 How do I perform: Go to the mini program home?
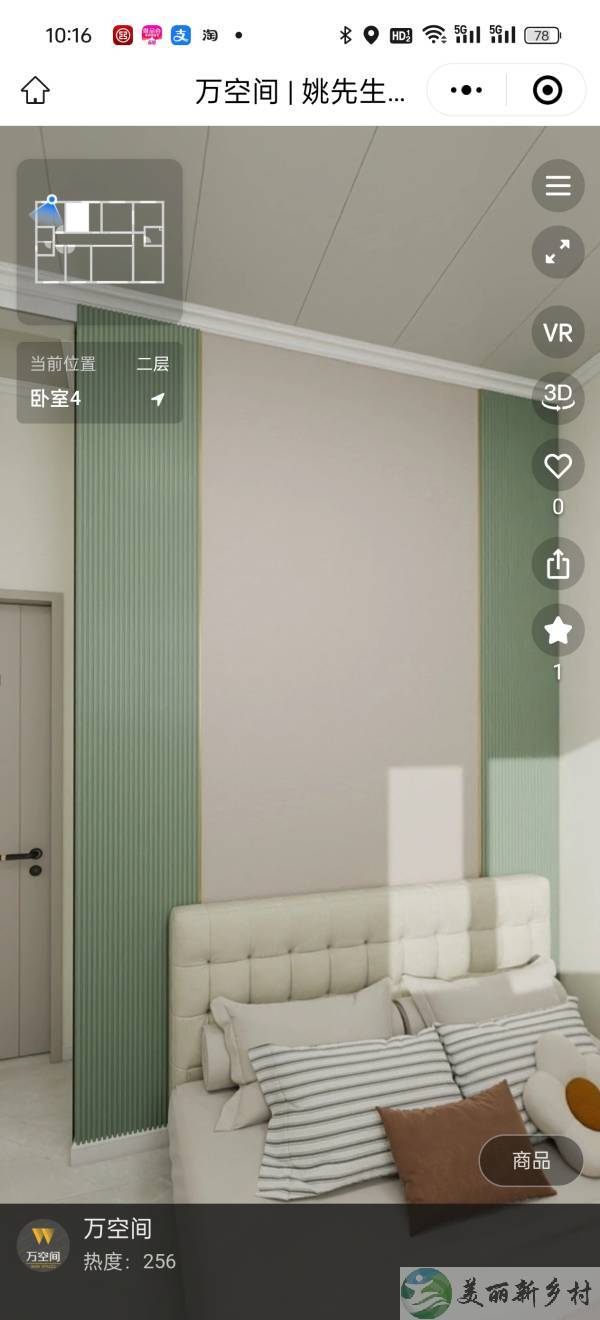pyautogui.click(x=35, y=91)
